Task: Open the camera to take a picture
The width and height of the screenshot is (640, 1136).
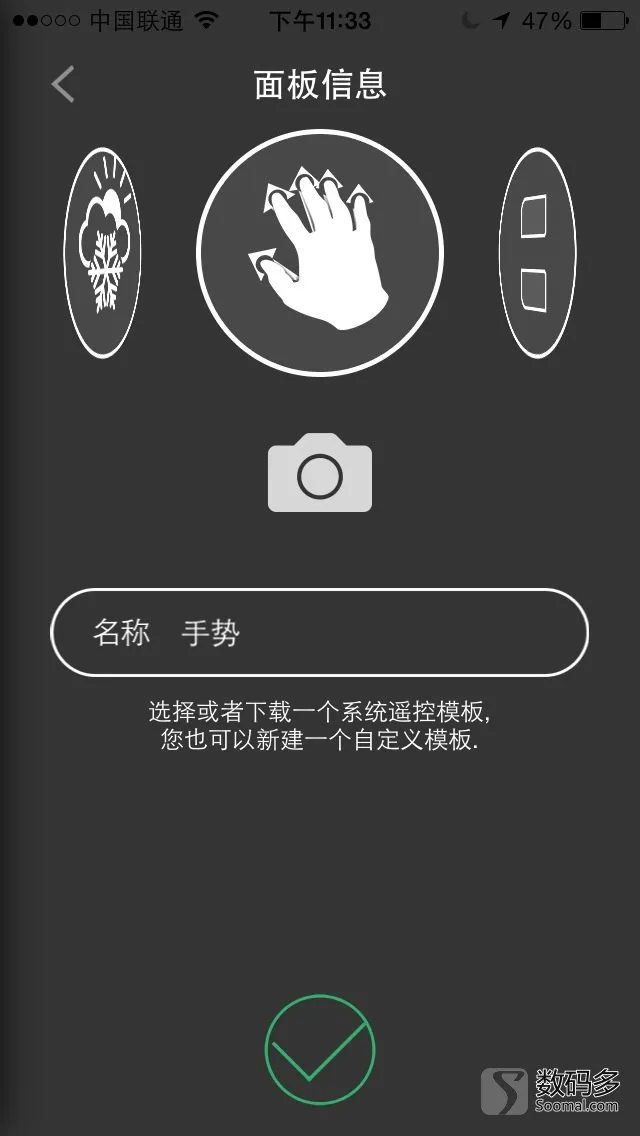Action: pyautogui.click(x=320, y=472)
